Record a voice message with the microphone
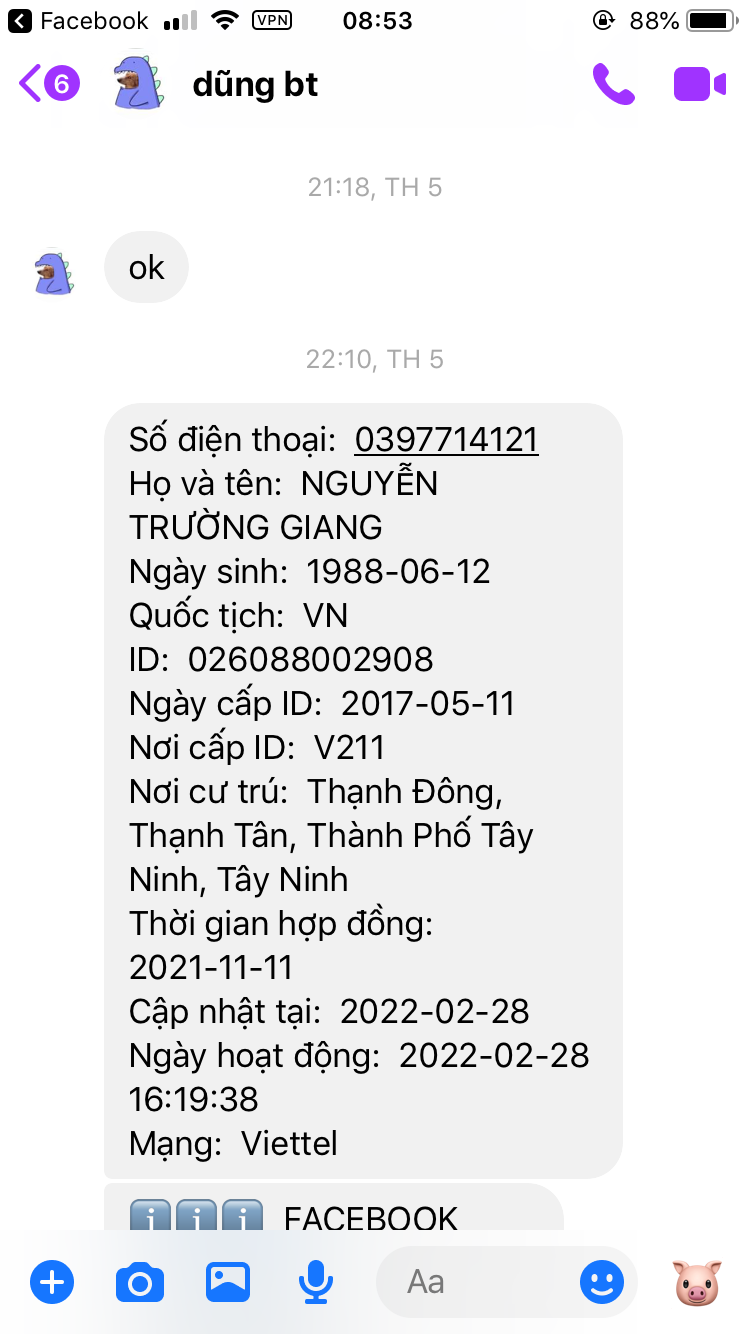Viewport: 750px width, 1334px height. click(316, 1281)
